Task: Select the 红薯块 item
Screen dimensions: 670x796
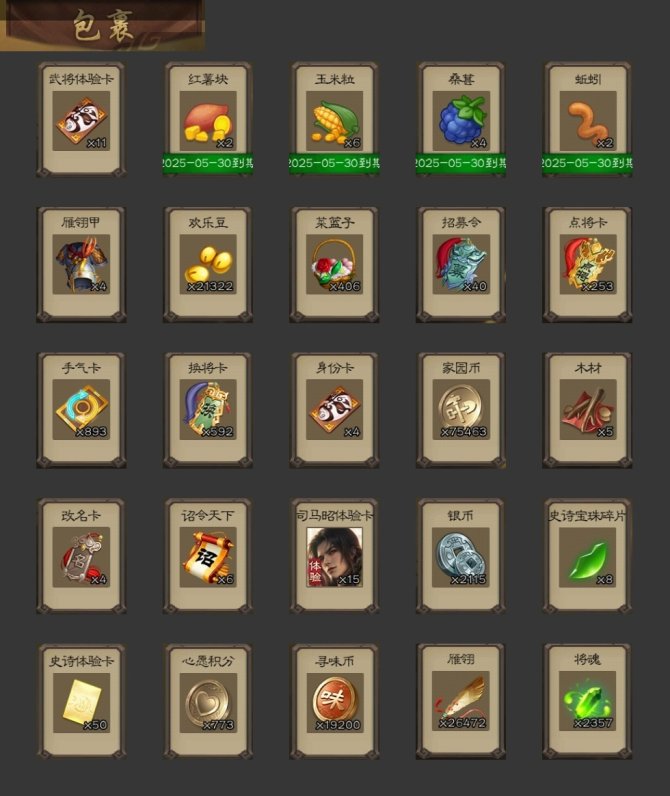Action: (x=208, y=121)
